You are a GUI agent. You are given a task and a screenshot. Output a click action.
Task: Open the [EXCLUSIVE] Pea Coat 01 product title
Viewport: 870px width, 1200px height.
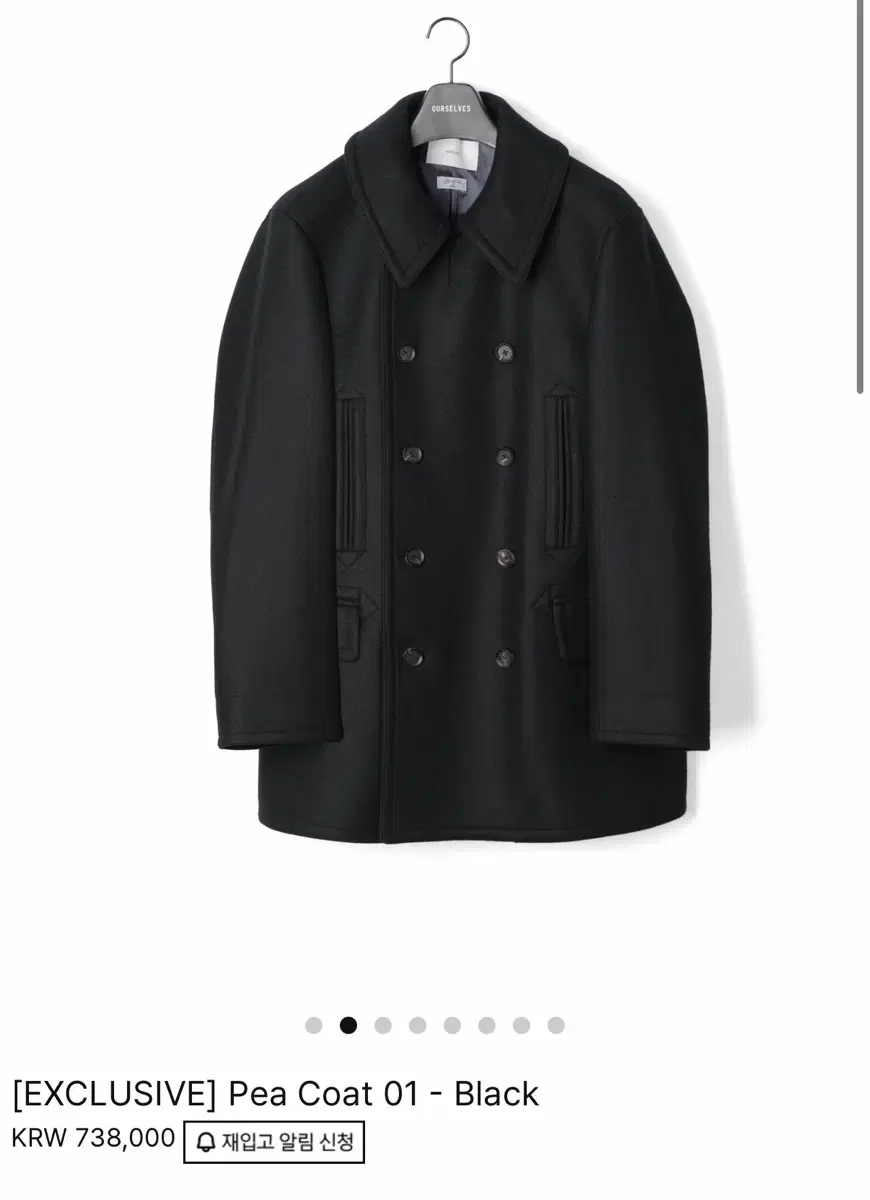(270, 1092)
